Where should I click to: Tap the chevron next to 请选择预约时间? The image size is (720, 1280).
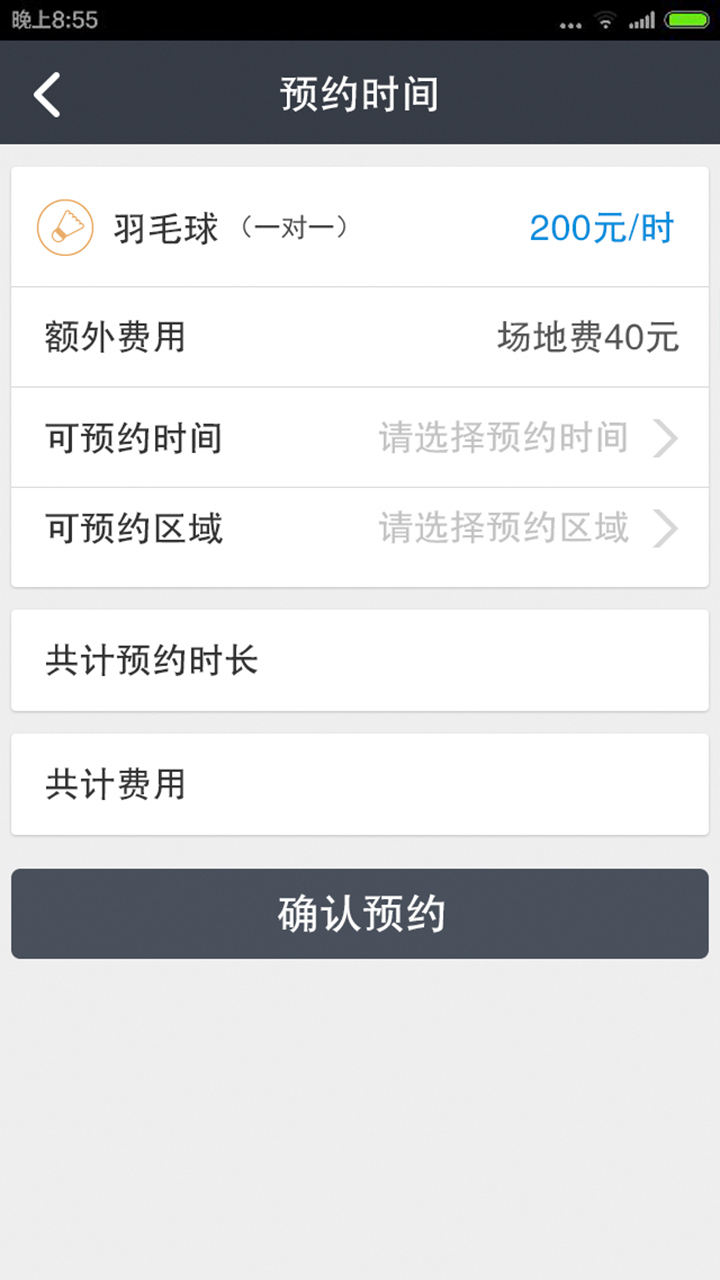668,437
